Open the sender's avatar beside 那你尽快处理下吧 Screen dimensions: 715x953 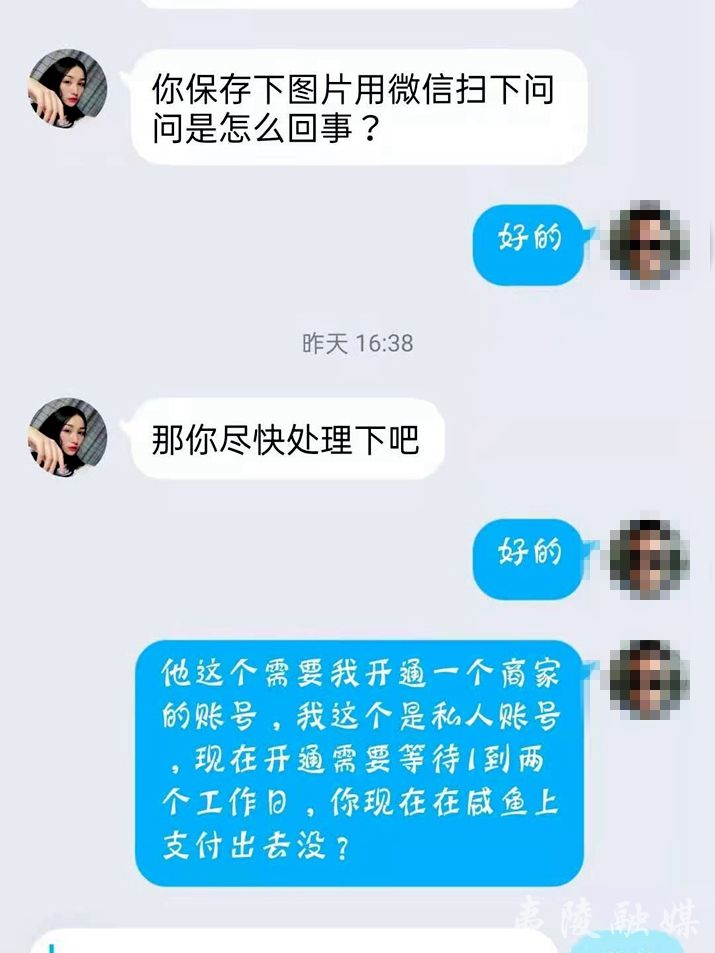pos(67,437)
